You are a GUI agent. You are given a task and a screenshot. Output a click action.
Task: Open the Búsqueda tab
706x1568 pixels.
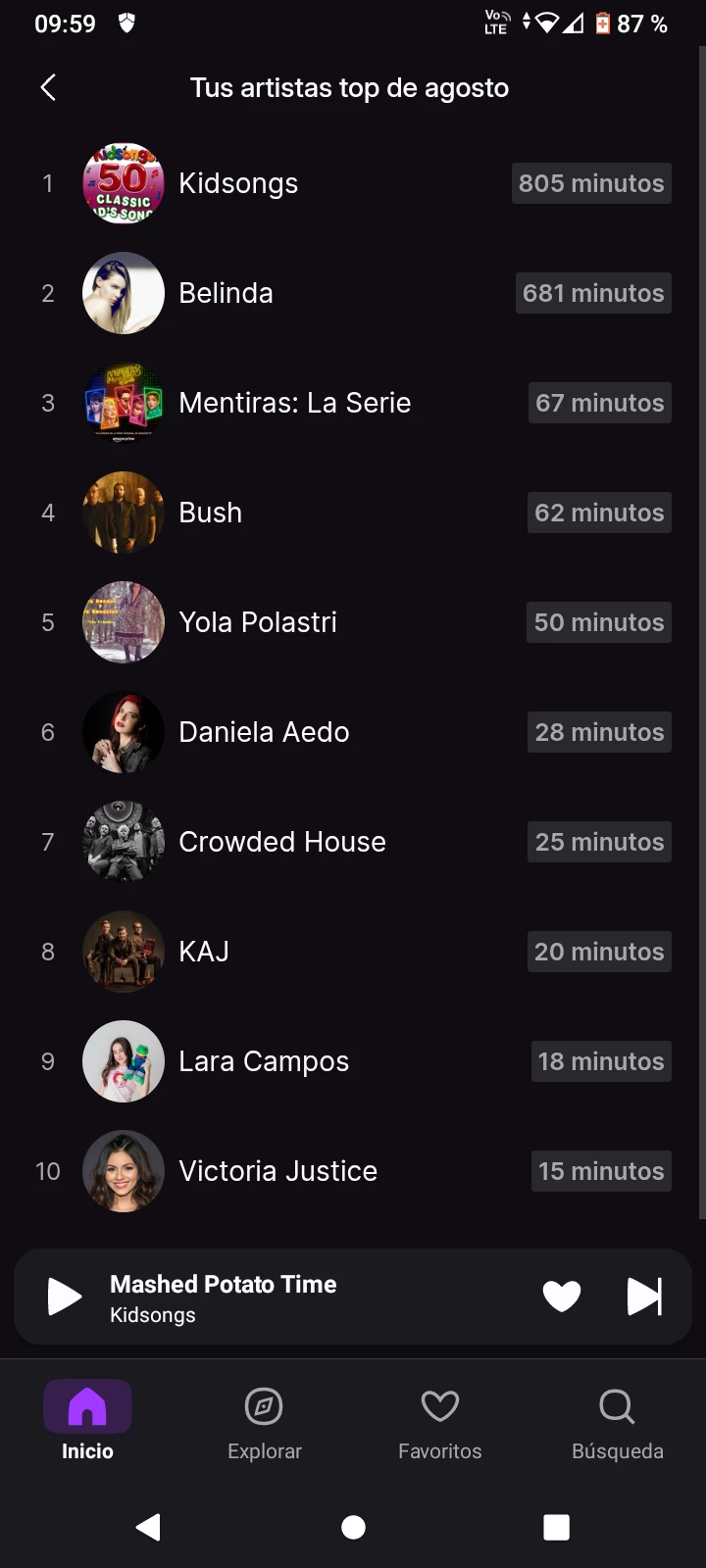[x=617, y=1421]
